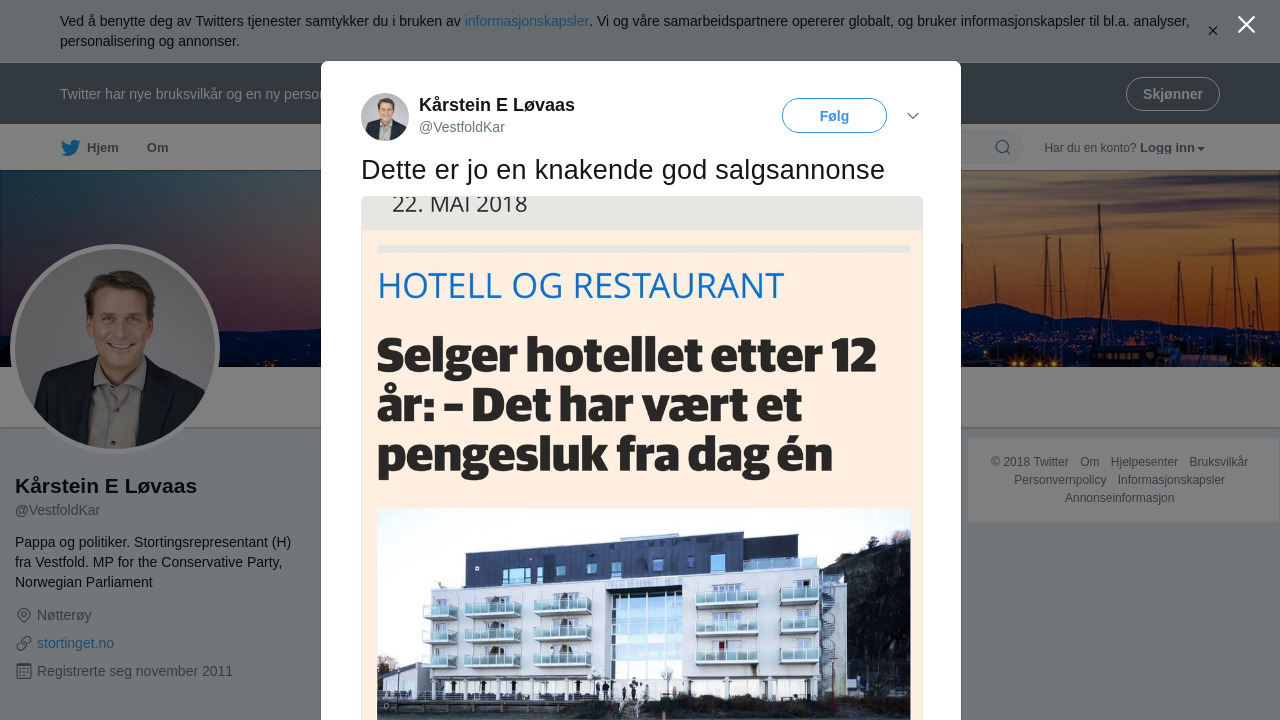This screenshot has height=720, width=1280.
Task: Open the Bruksvilkår footer link
Action: pos(1218,462)
